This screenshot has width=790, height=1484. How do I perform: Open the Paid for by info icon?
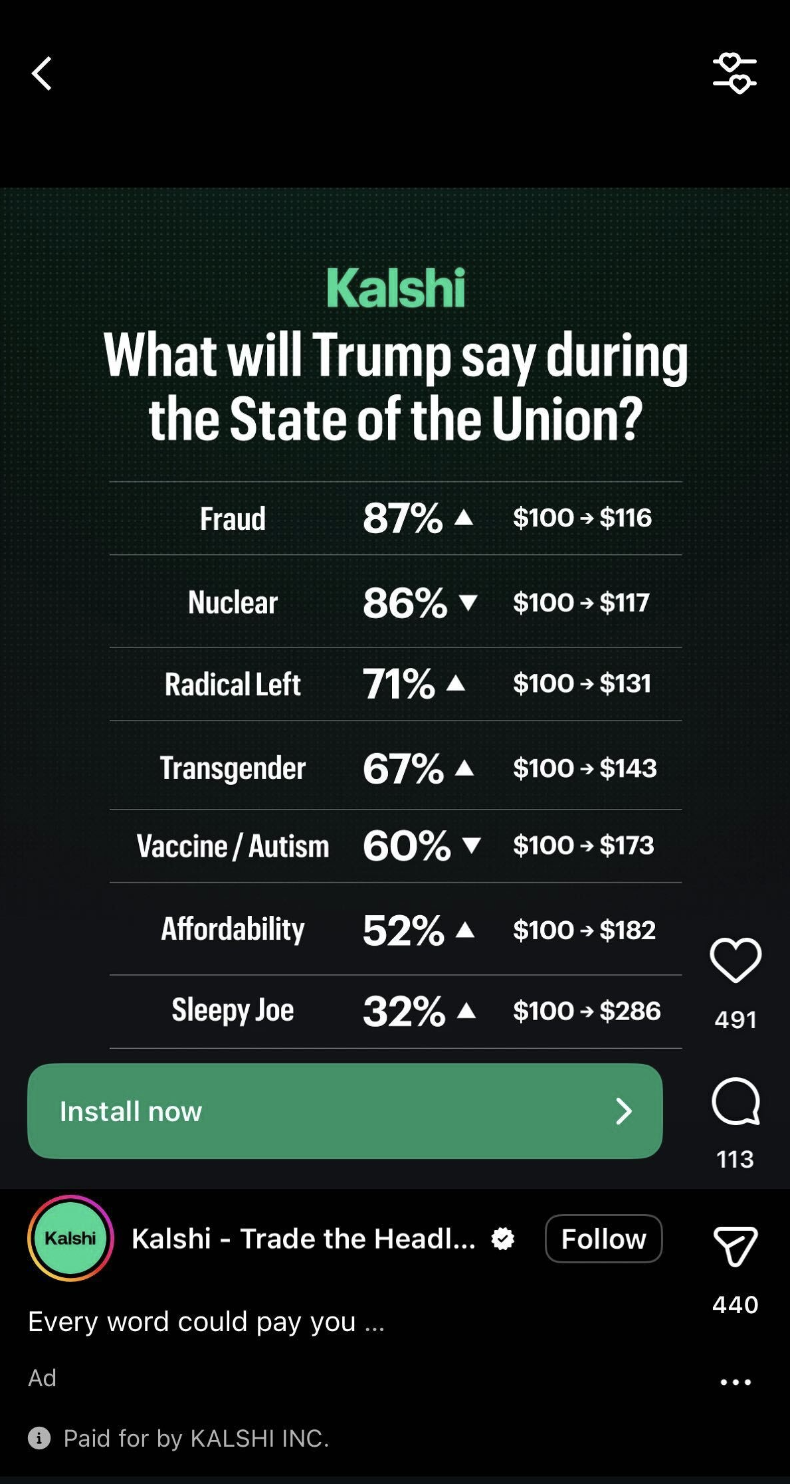[x=39, y=1438]
